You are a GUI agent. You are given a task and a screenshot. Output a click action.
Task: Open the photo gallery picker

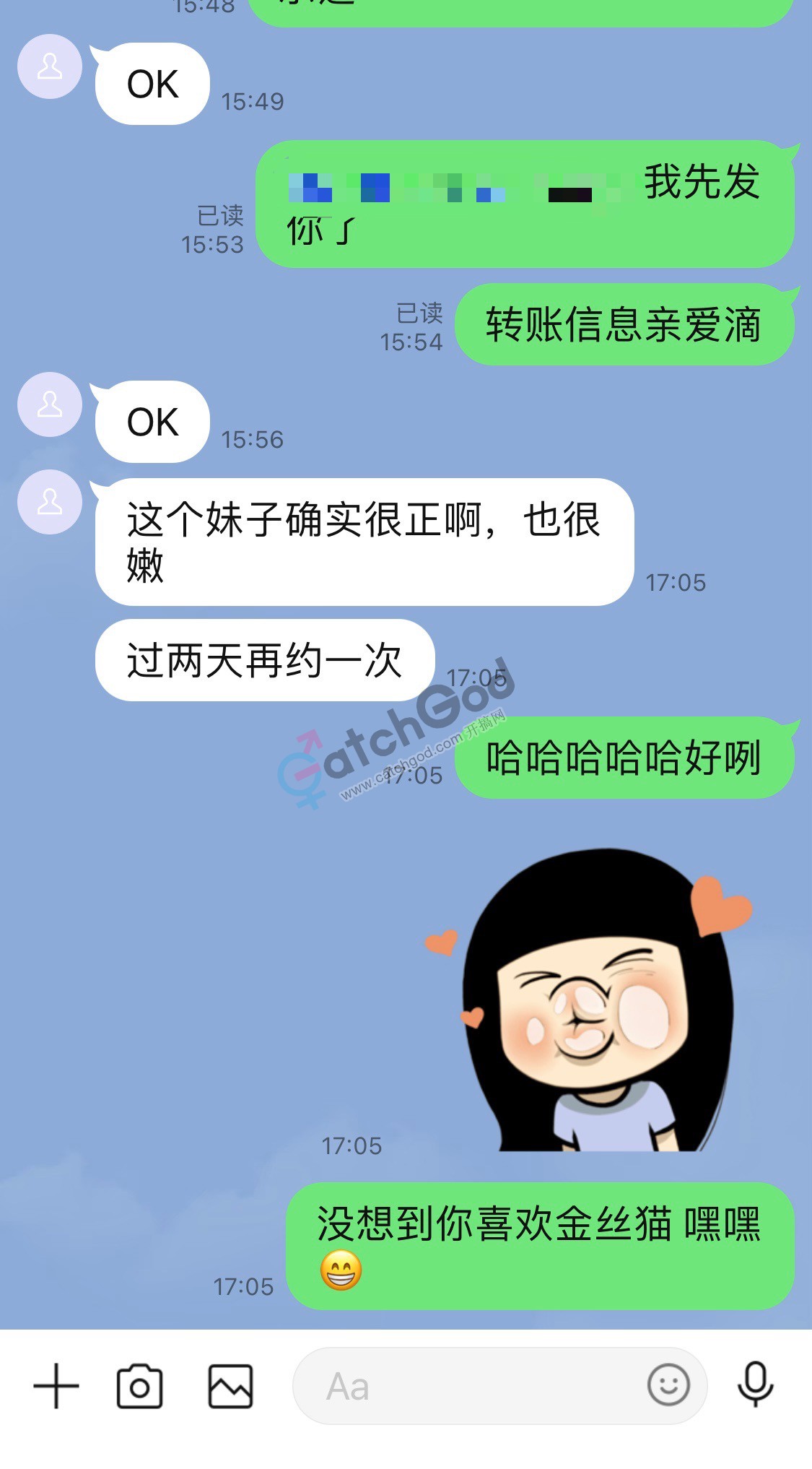(x=230, y=1386)
